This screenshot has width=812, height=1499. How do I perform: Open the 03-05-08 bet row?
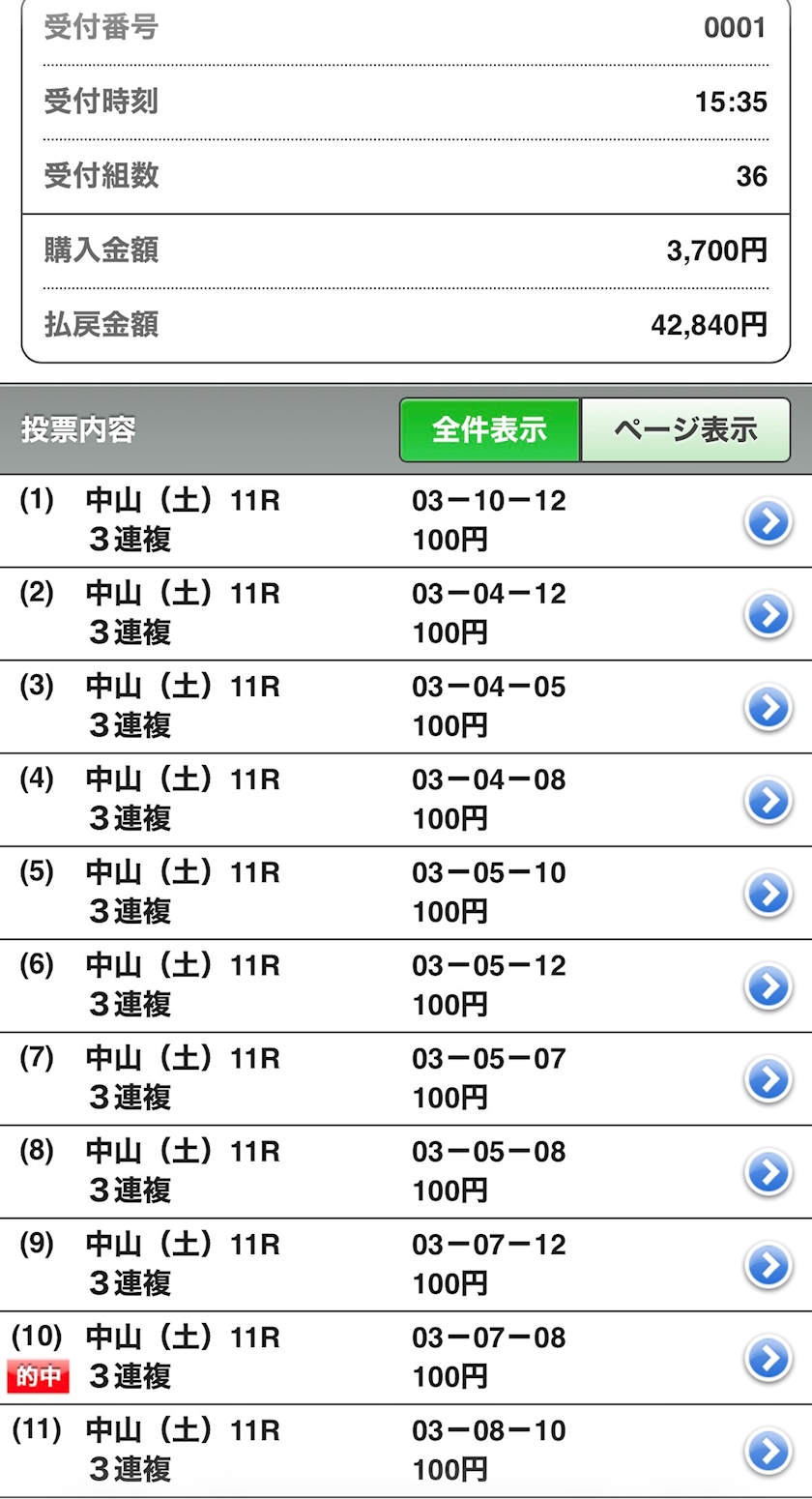point(406,1171)
